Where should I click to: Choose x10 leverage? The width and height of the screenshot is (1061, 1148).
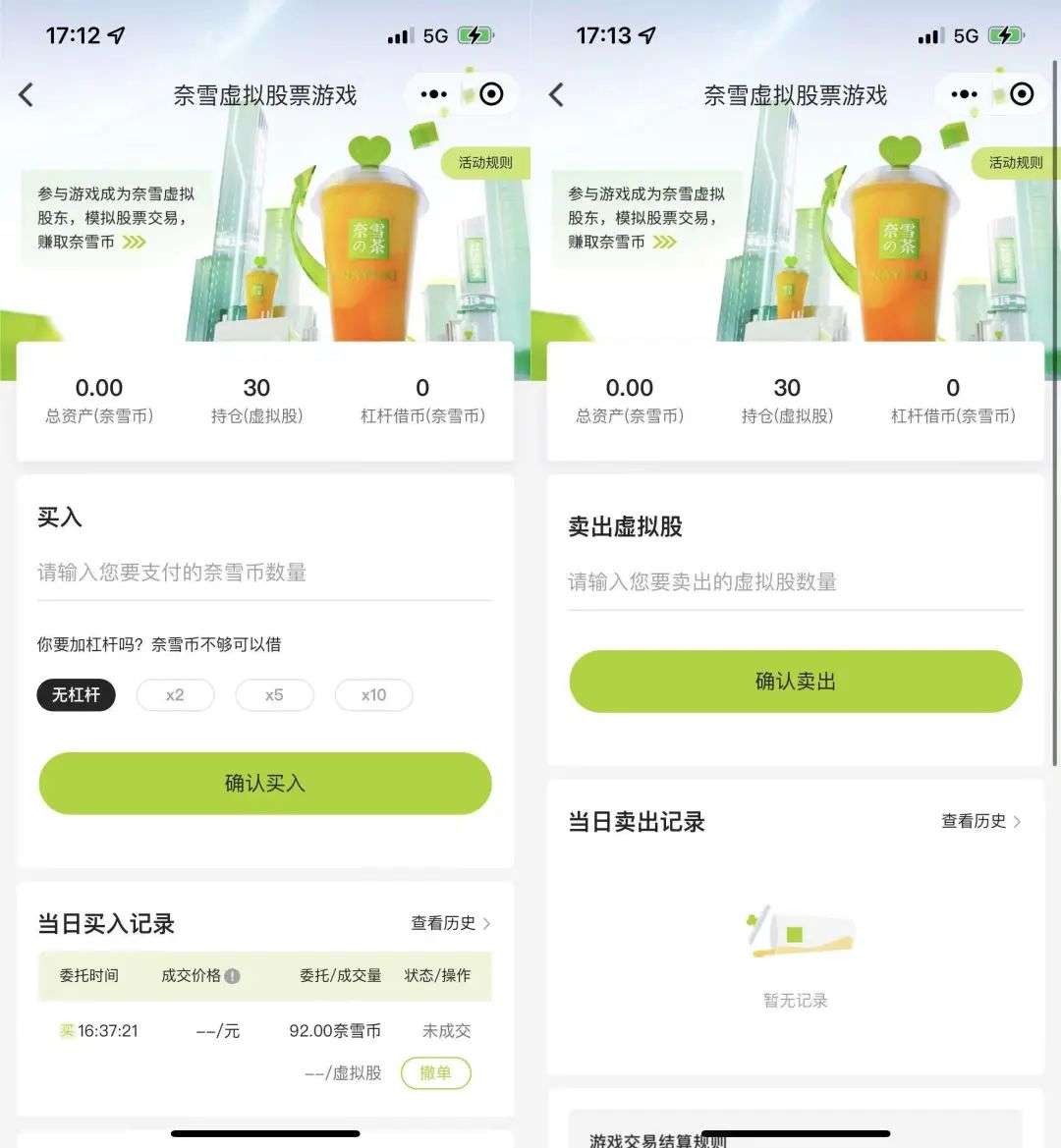point(373,695)
